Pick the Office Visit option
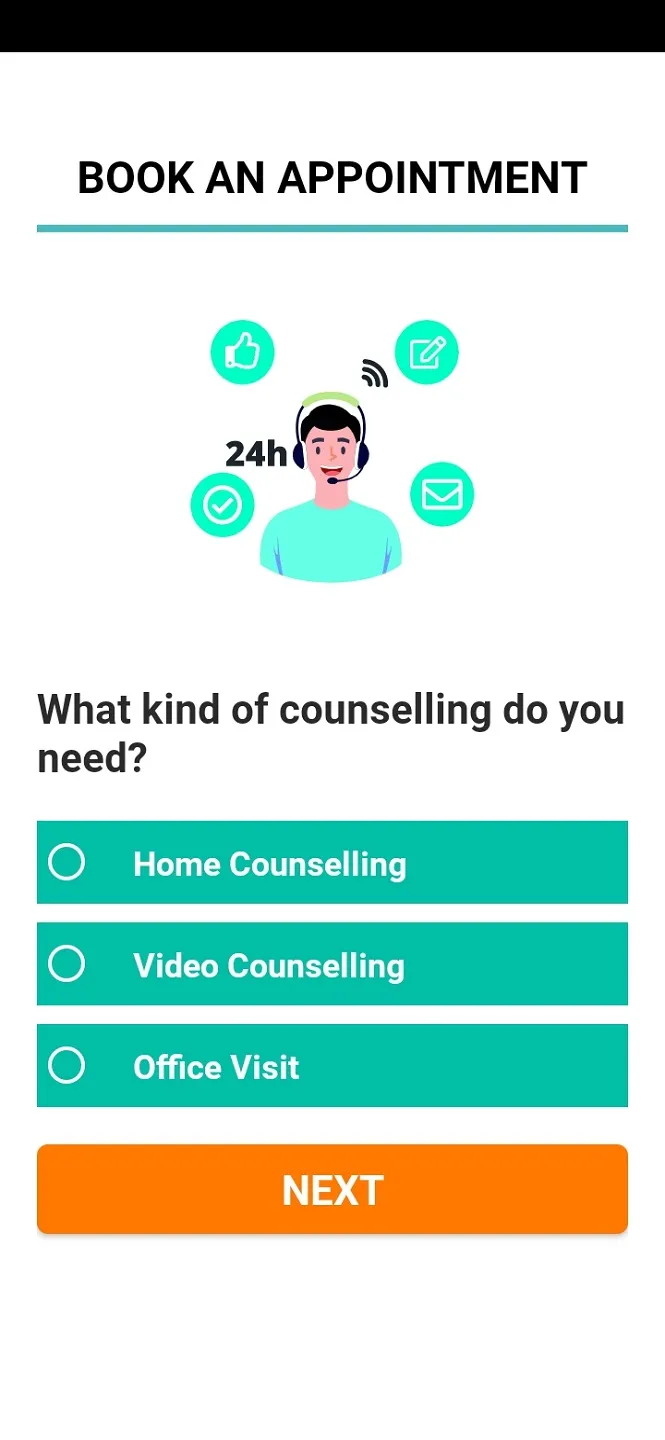The width and height of the screenshot is (665, 1440). tap(67, 1065)
